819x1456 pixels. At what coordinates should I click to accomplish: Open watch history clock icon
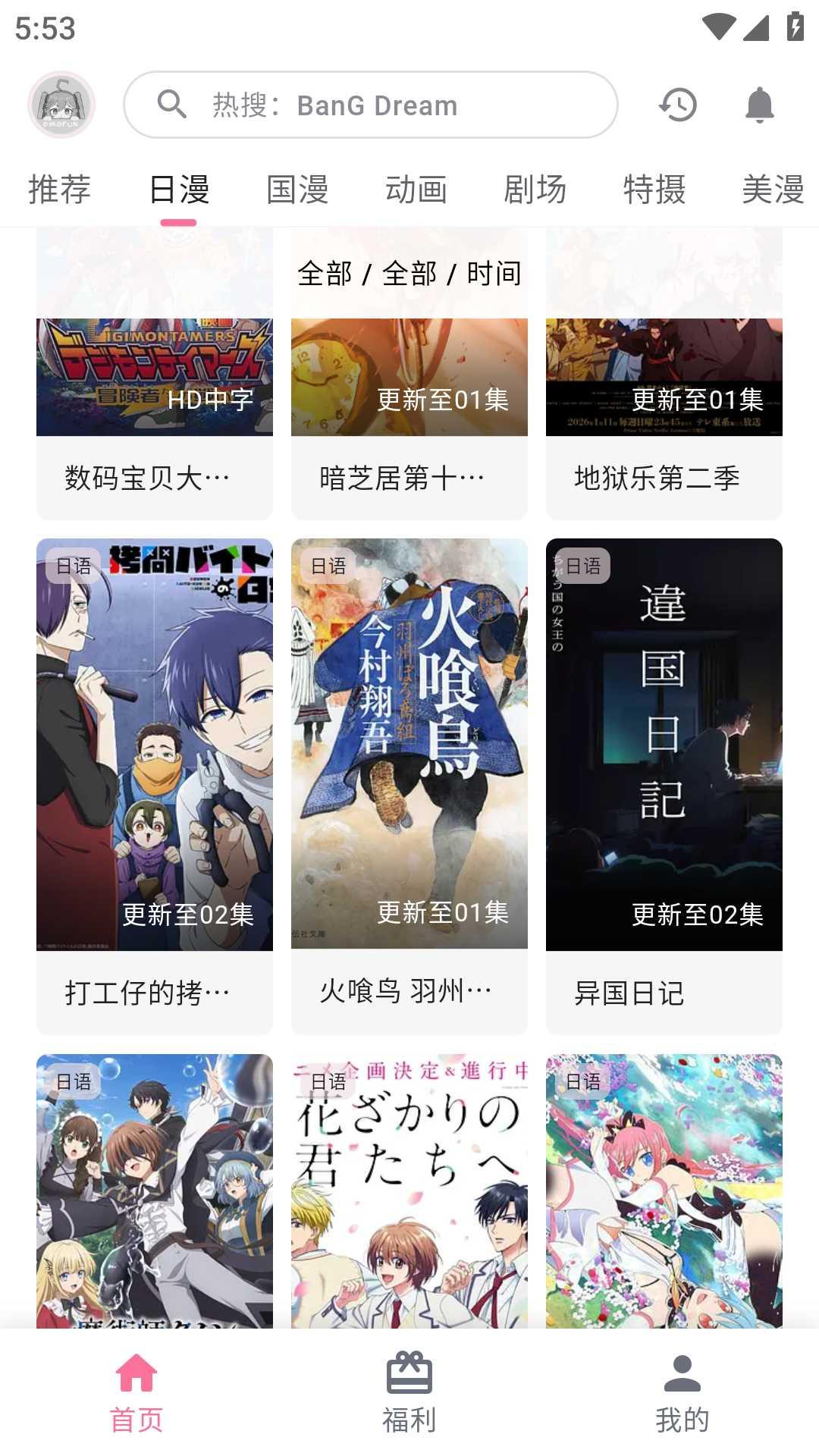click(678, 105)
